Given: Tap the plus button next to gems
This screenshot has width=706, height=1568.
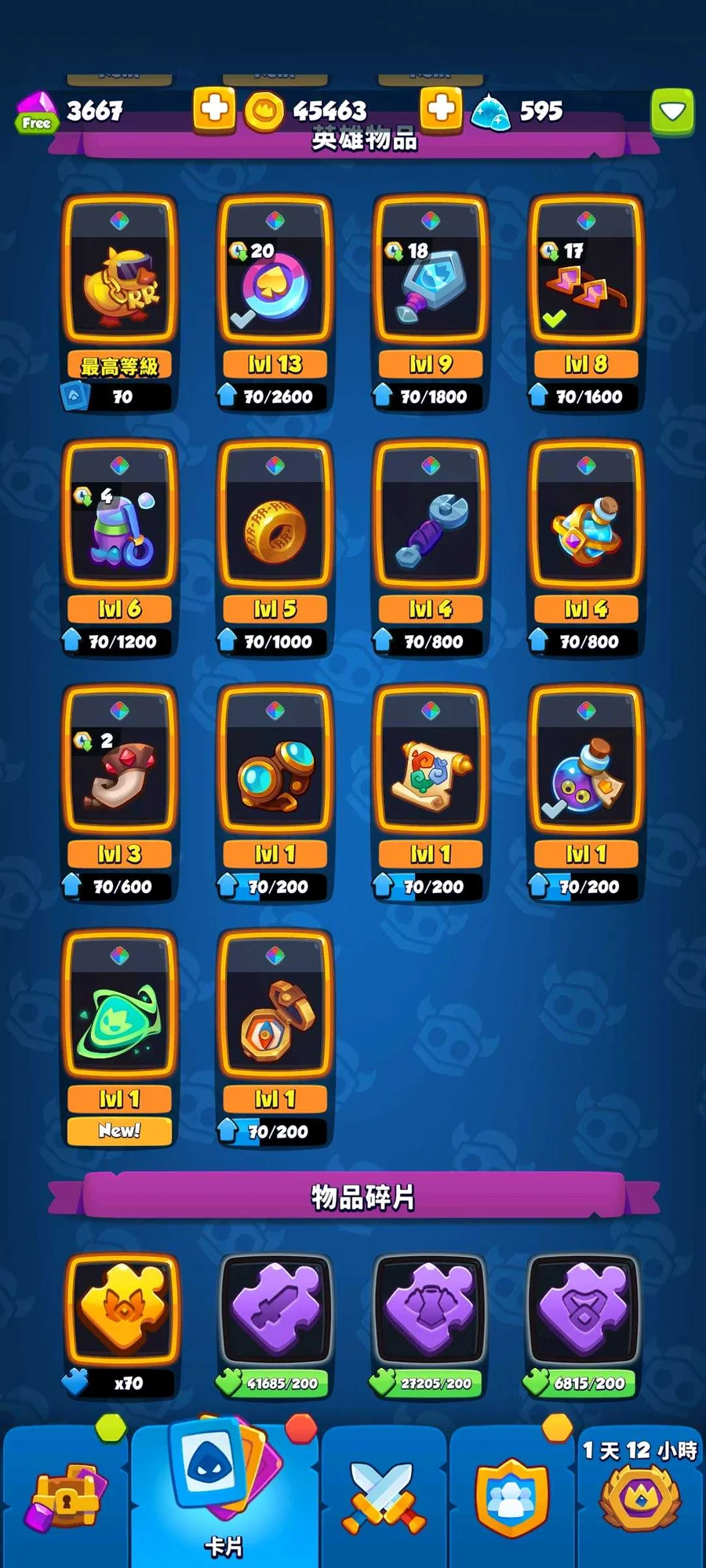Looking at the screenshot, I should pos(214,108).
